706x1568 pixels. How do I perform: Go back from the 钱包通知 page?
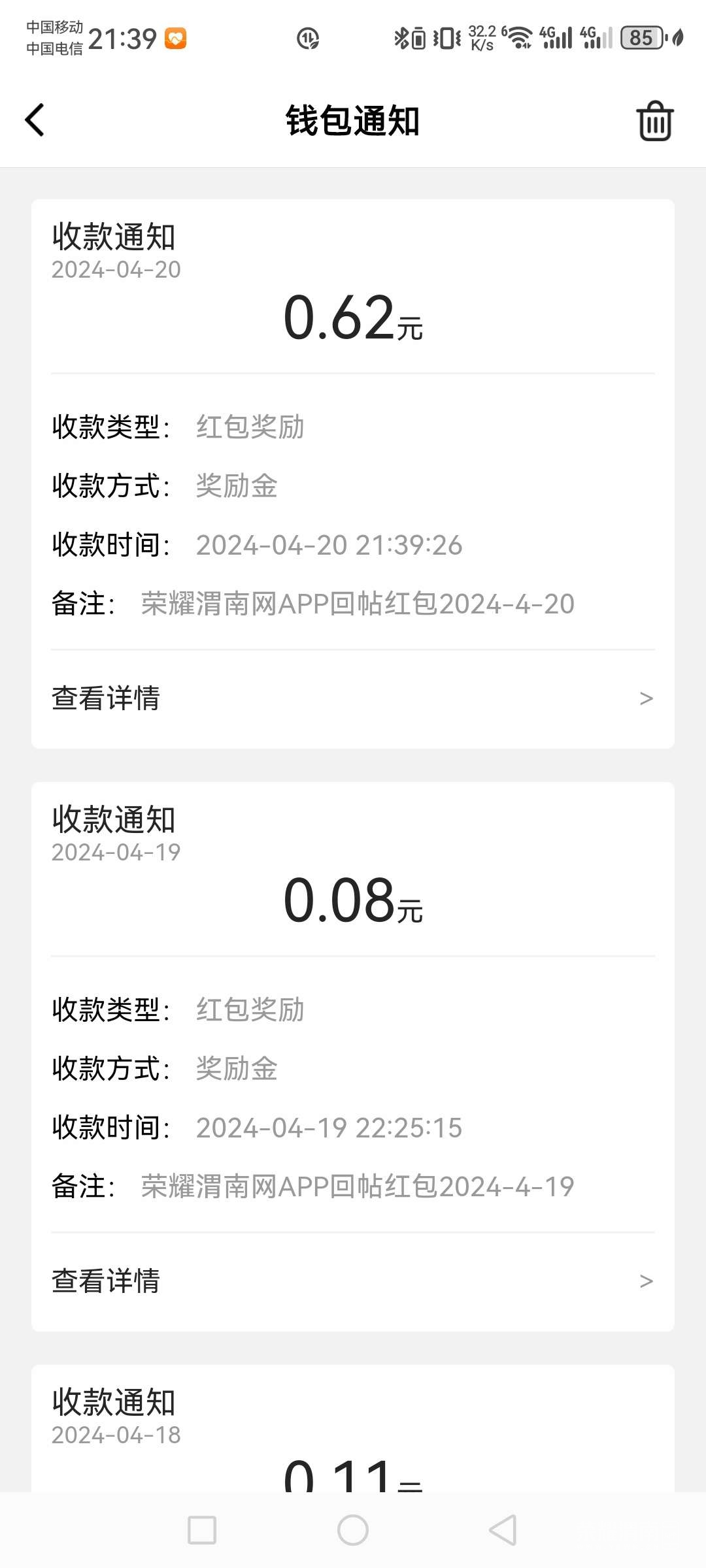pos(35,120)
